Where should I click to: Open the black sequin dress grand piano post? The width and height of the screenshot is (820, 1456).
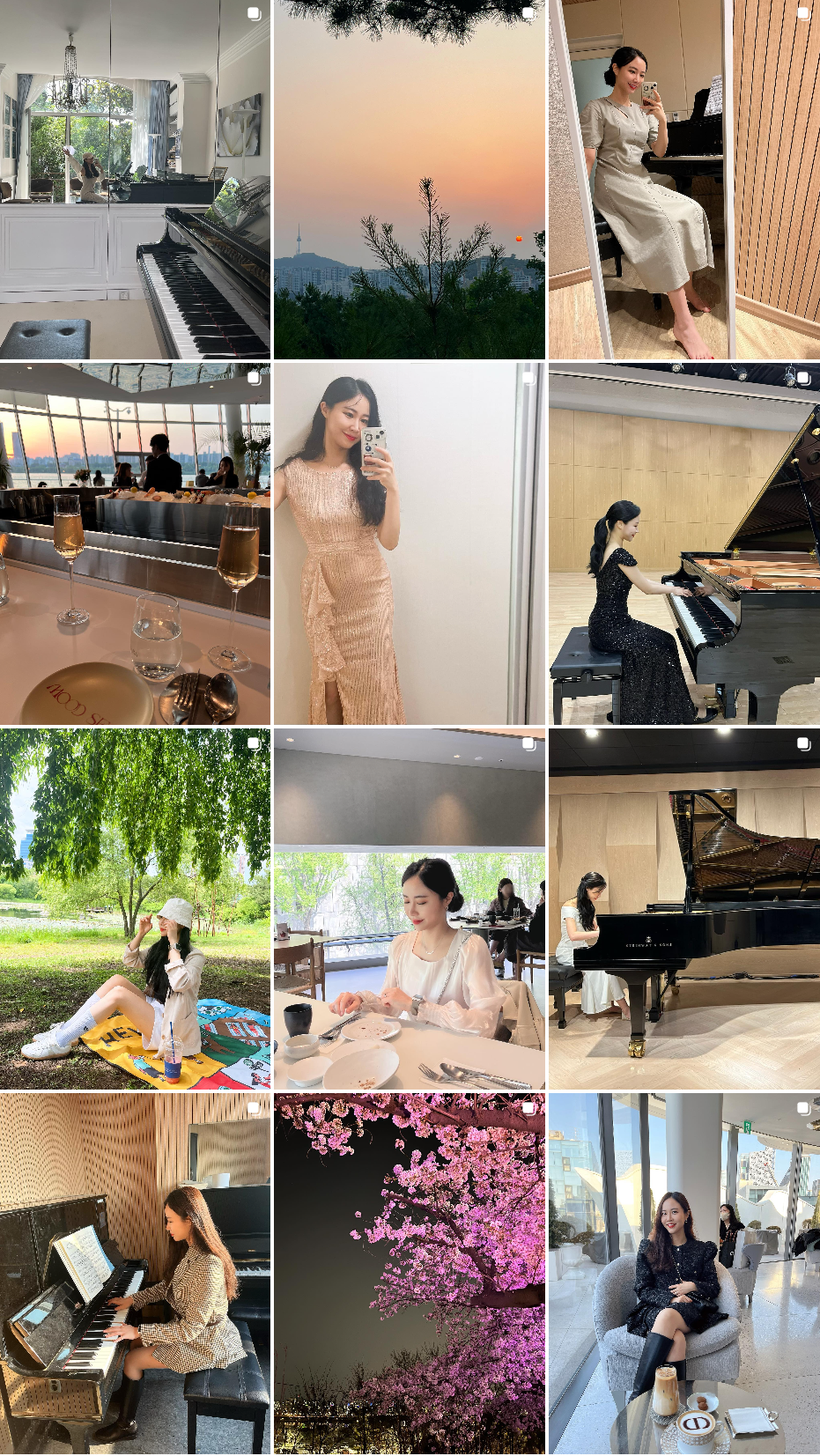click(x=684, y=543)
